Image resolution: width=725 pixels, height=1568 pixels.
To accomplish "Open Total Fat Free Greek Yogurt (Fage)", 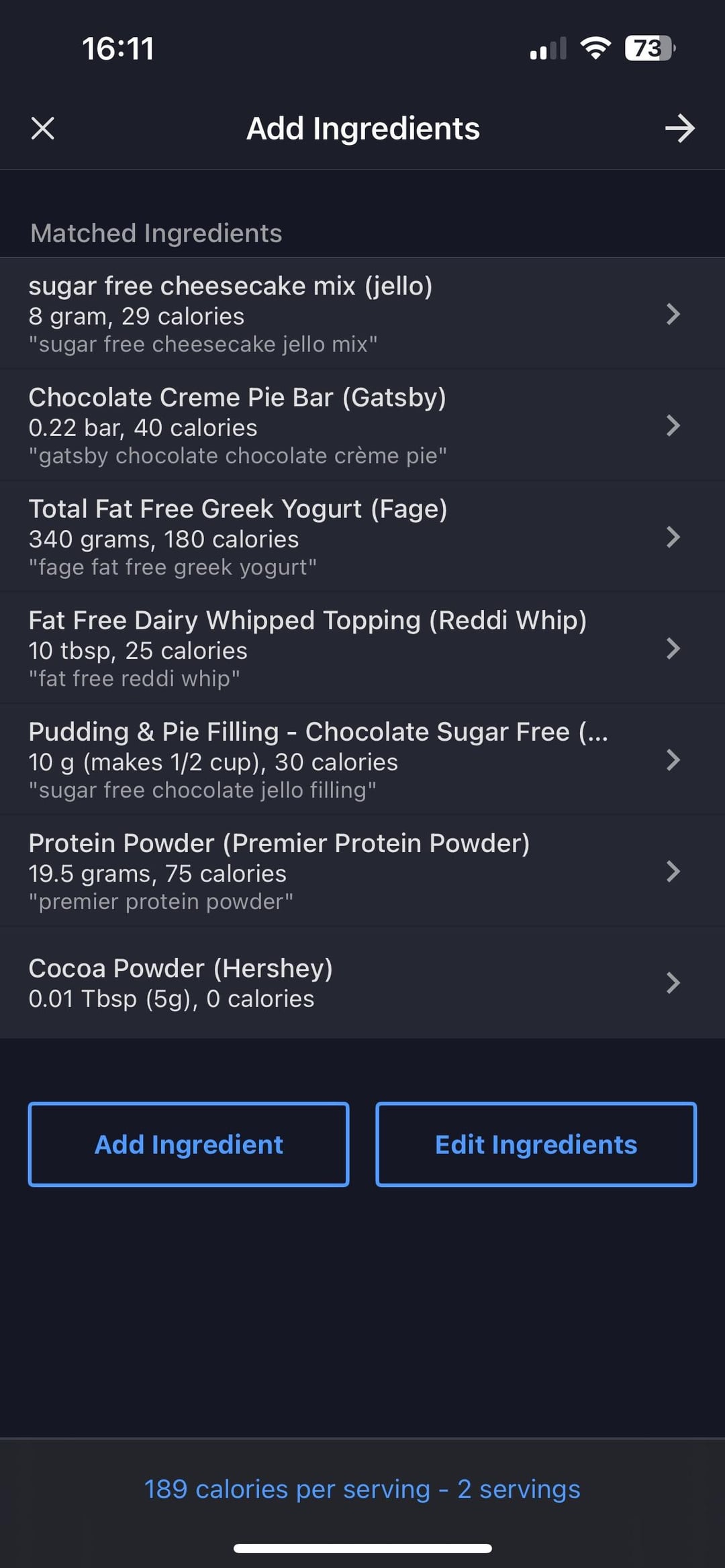I will point(362,537).
